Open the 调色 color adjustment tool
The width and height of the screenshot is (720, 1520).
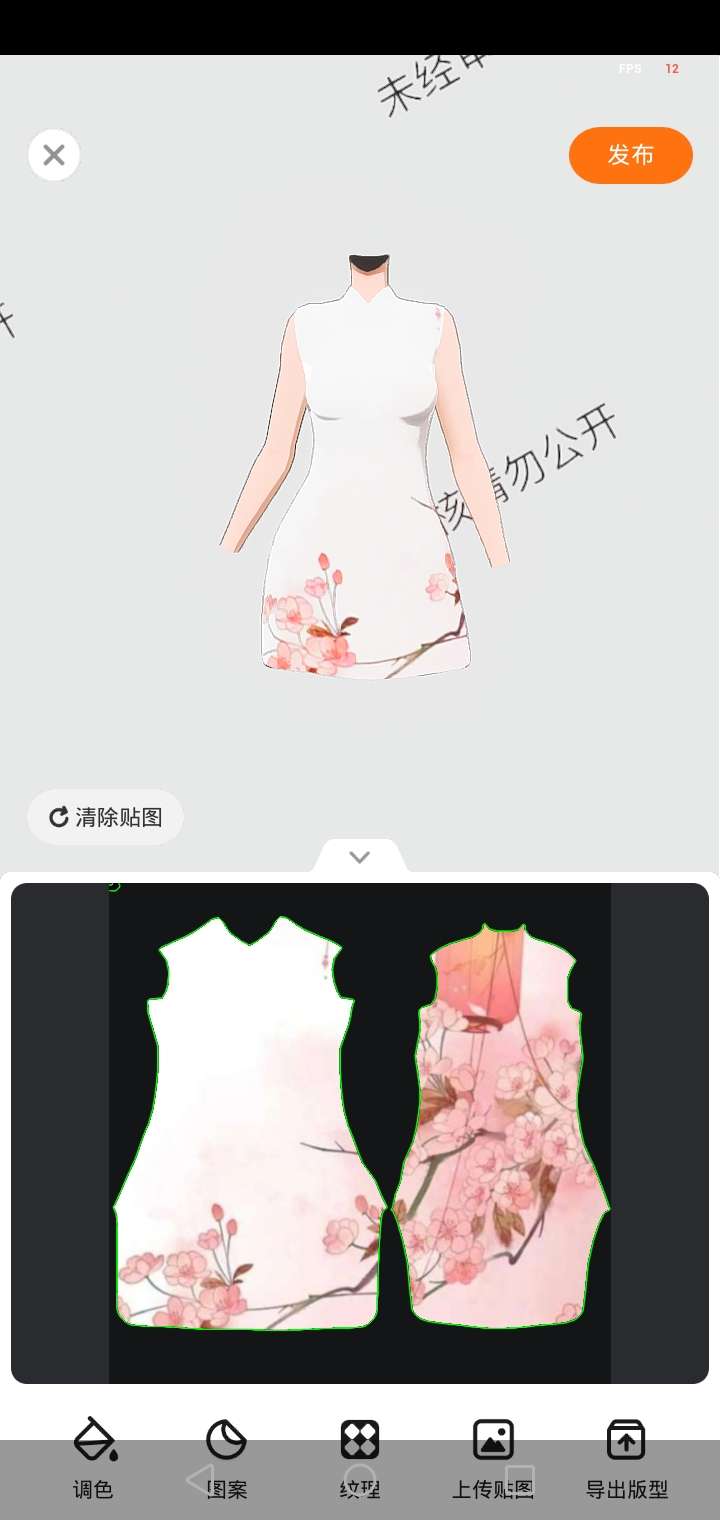pos(94,1457)
